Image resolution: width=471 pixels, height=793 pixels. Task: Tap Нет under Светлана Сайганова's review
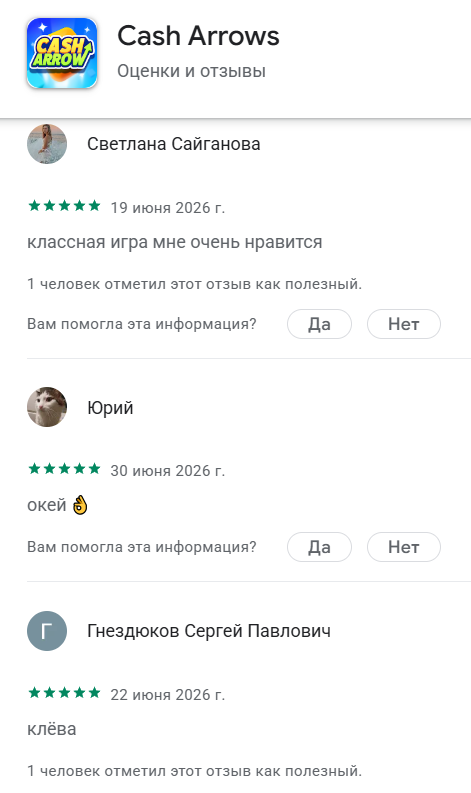coord(404,324)
